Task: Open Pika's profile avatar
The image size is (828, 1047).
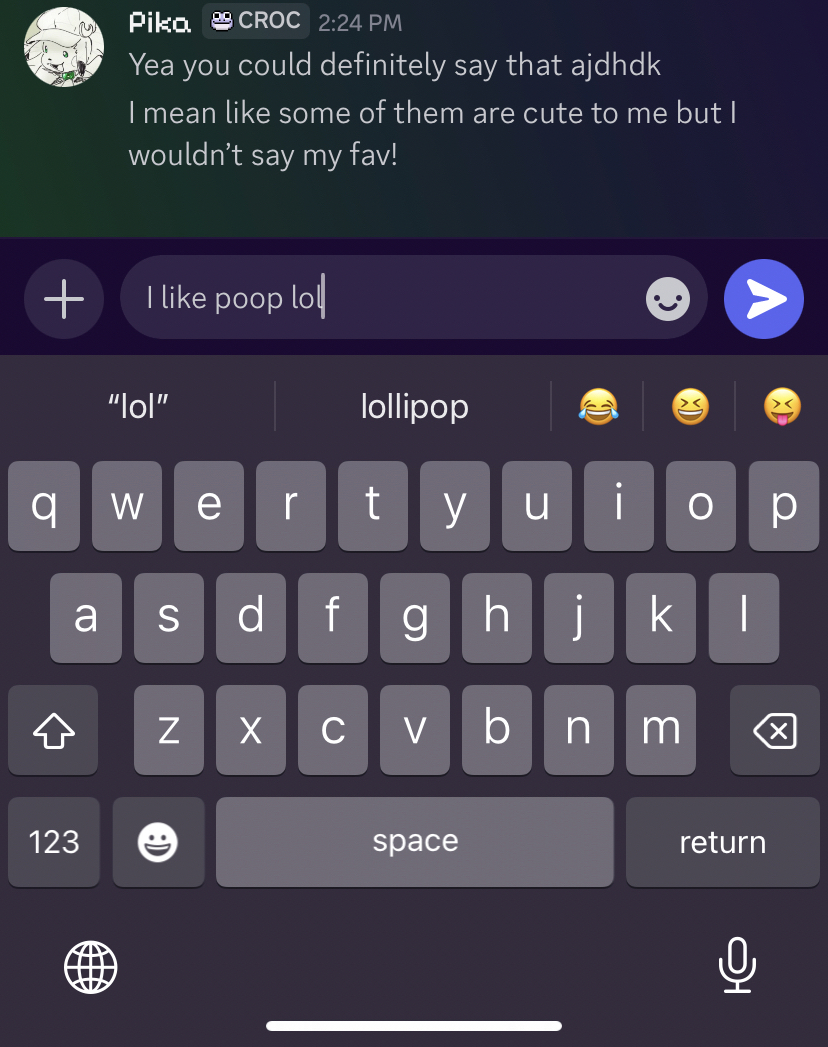Action: point(64,47)
